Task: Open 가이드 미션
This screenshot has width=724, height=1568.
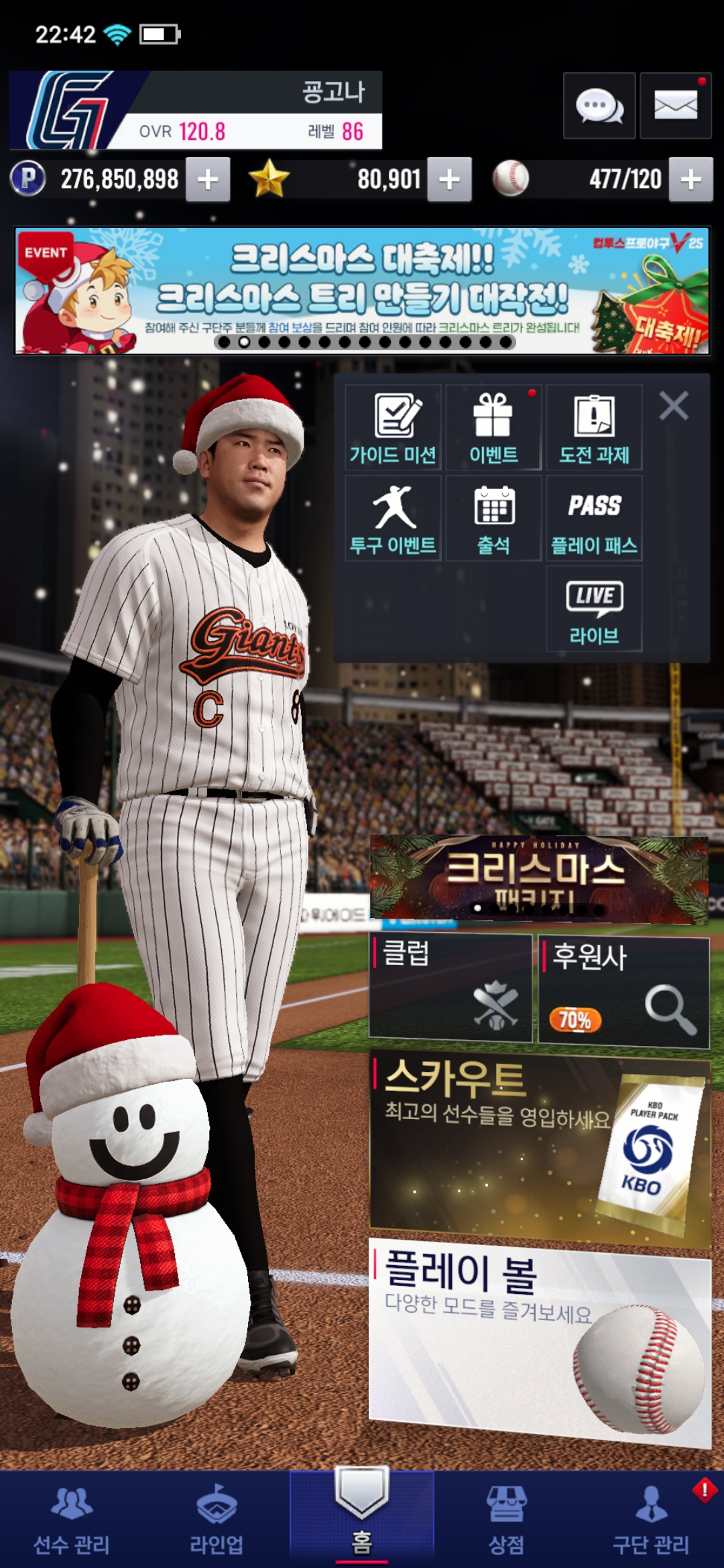Action: tap(393, 428)
